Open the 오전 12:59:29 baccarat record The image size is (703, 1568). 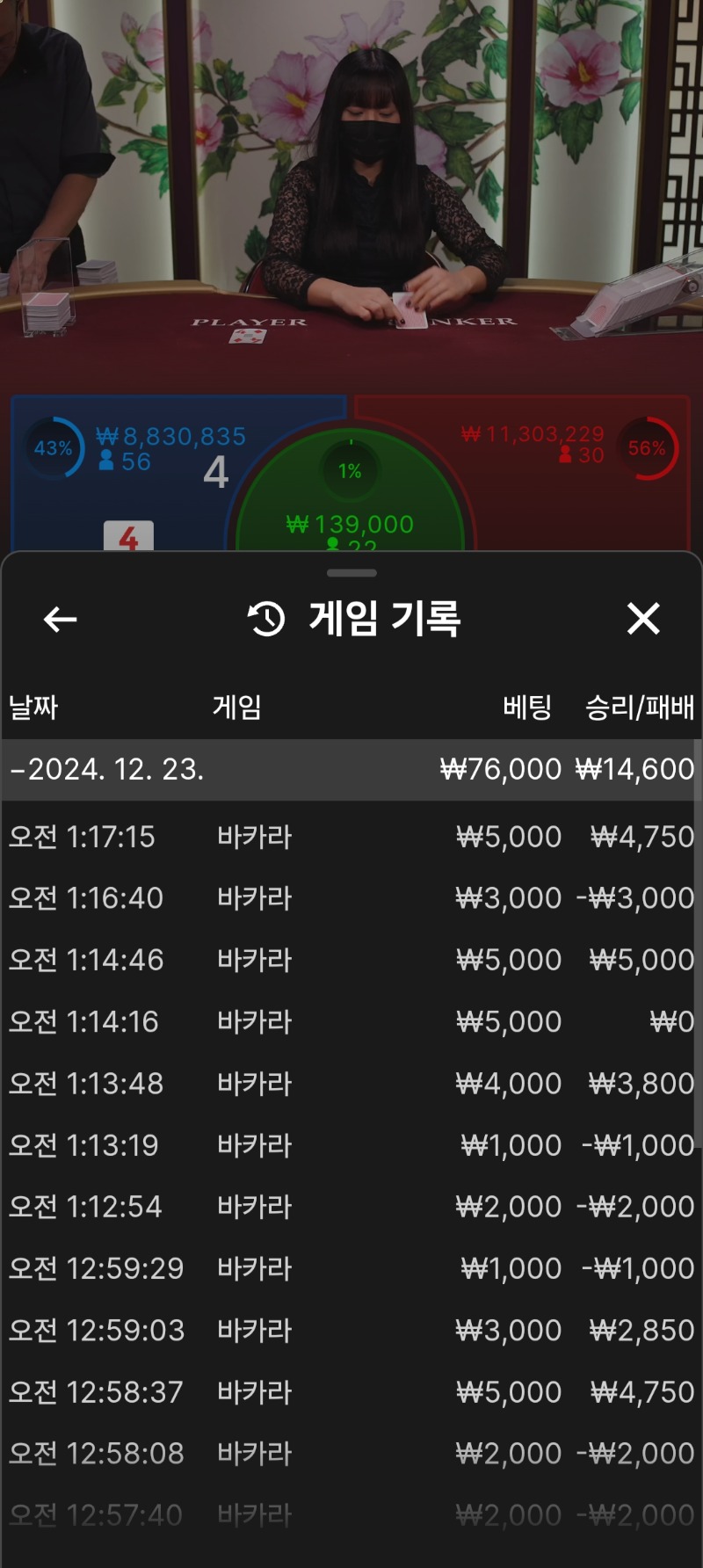coord(351,1268)
